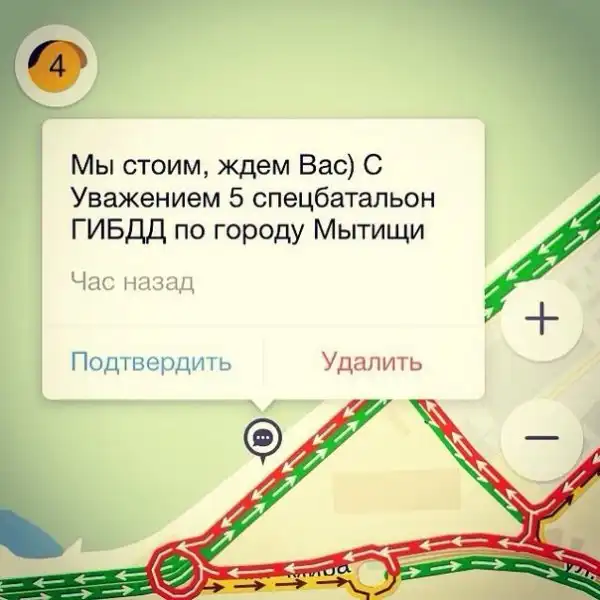Delete the comment with Удалить
Viewport: 600px width, 600px height.
(x=372, y=361)
